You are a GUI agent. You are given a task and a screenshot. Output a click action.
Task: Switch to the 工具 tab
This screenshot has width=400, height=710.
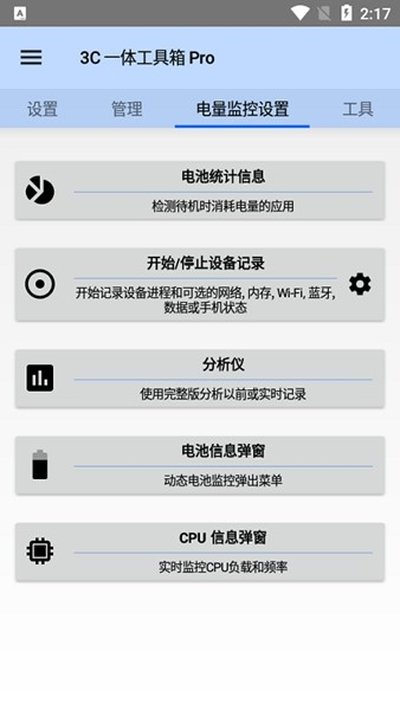tap(358, 109)
